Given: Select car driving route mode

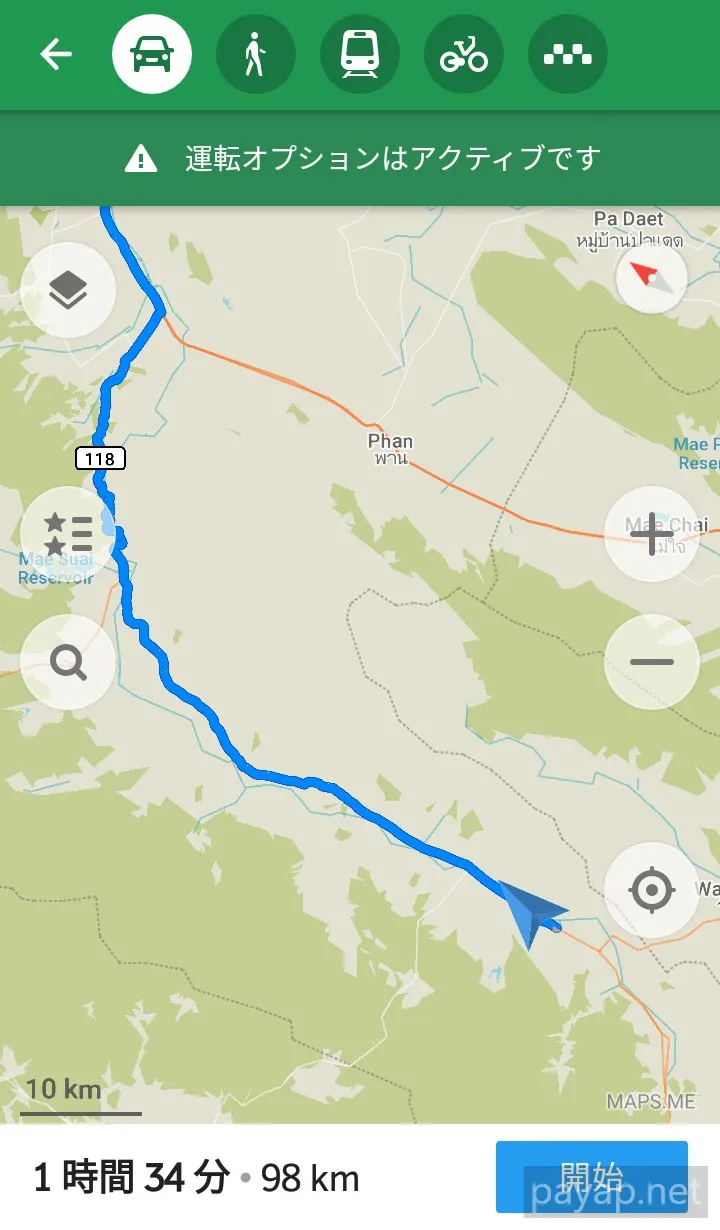Looking at the screenshot, I should [x=152, y=54].
